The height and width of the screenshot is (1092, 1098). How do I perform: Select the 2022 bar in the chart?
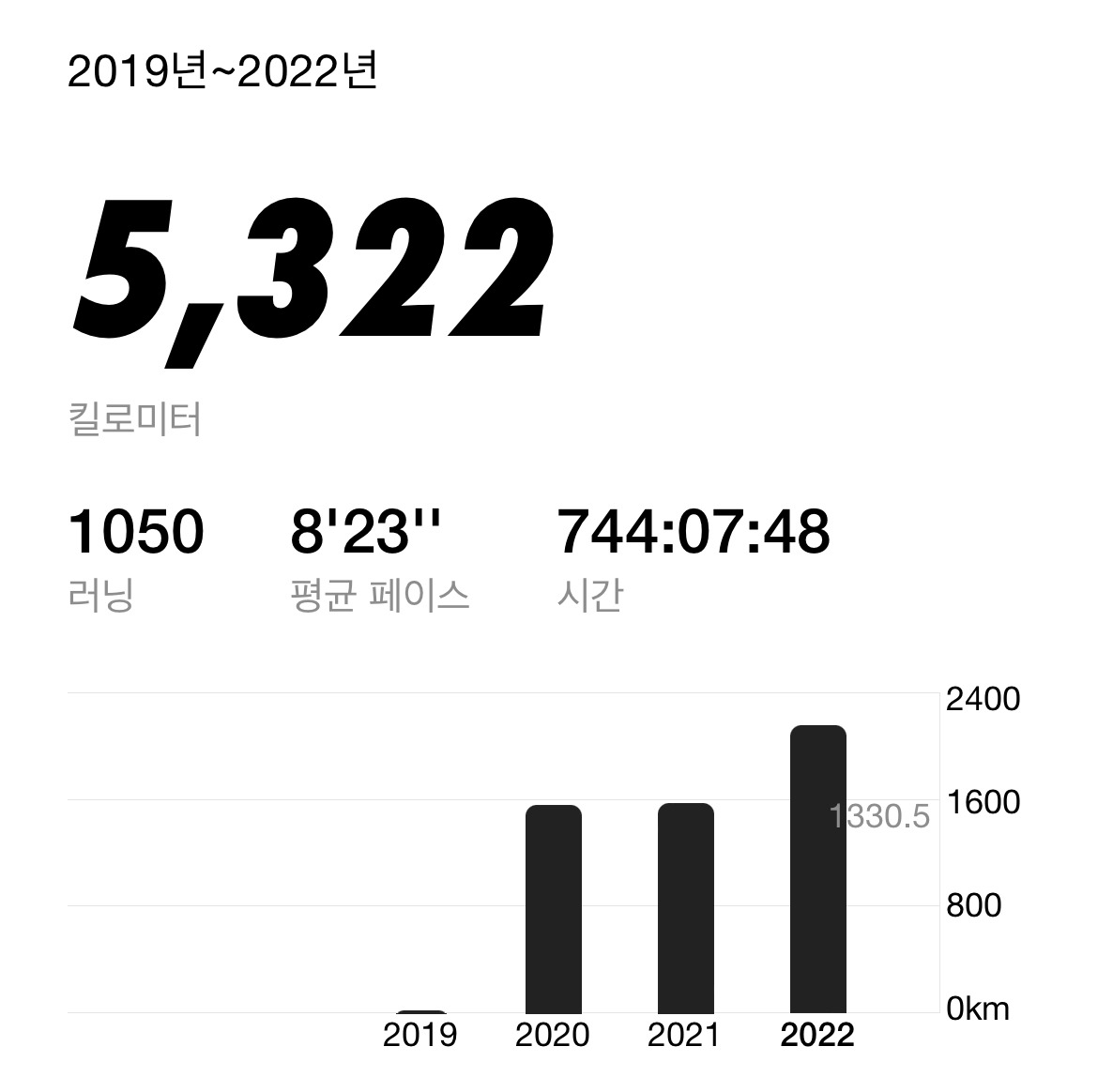pyautogui.click(x=818, y=869)
